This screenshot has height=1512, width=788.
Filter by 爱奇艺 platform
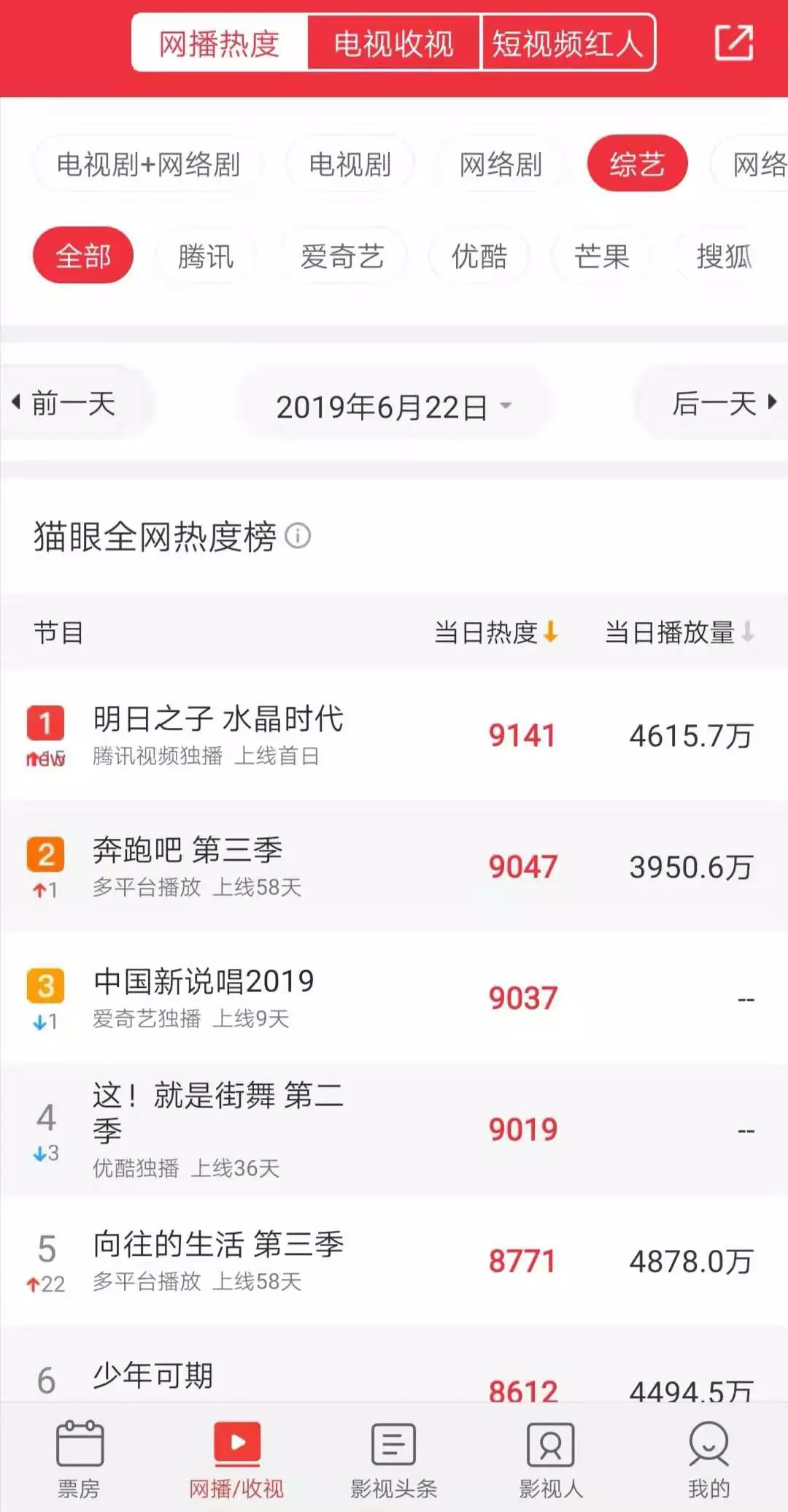click(342, 256)
